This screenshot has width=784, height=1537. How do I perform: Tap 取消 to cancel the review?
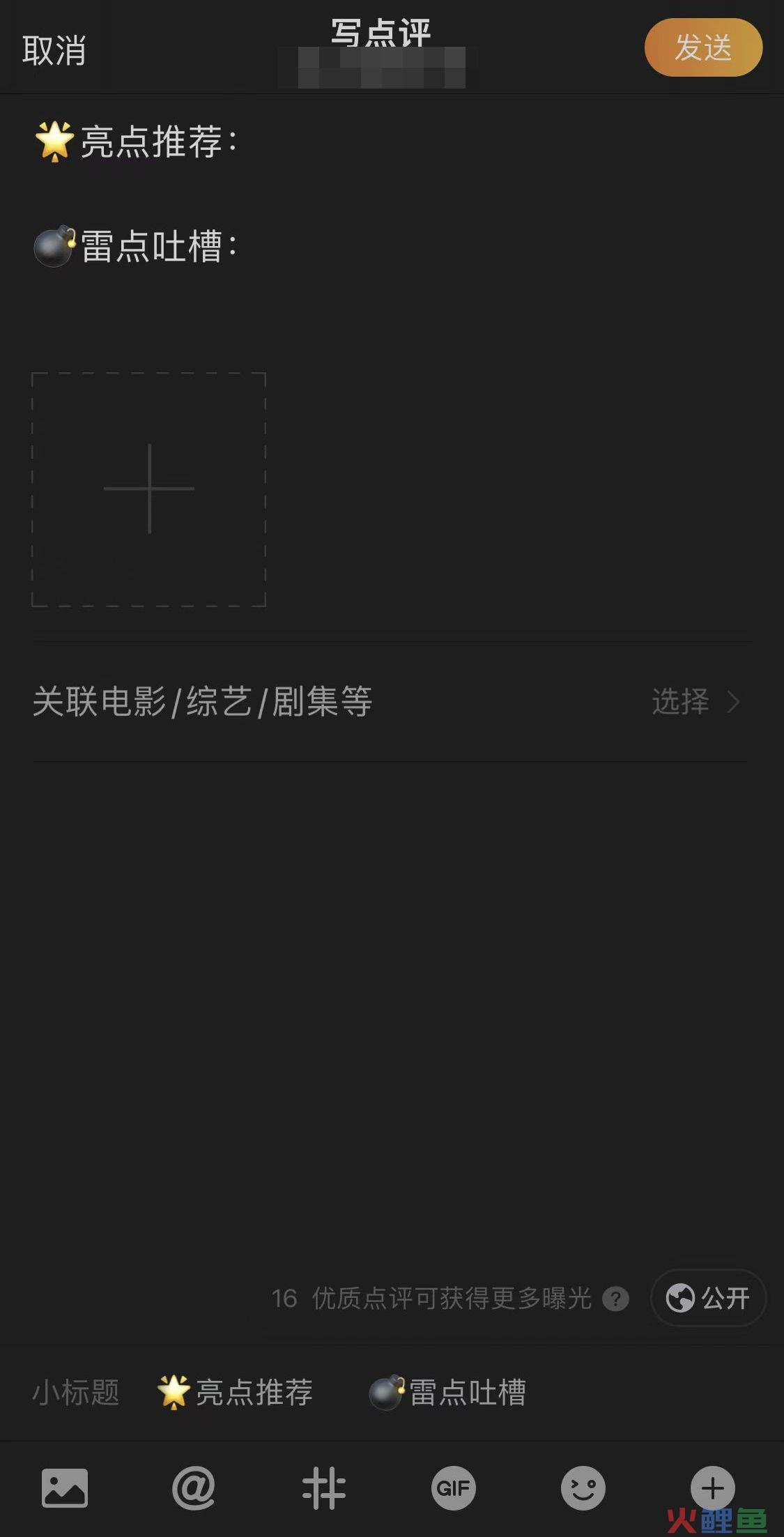click(54, 50)
